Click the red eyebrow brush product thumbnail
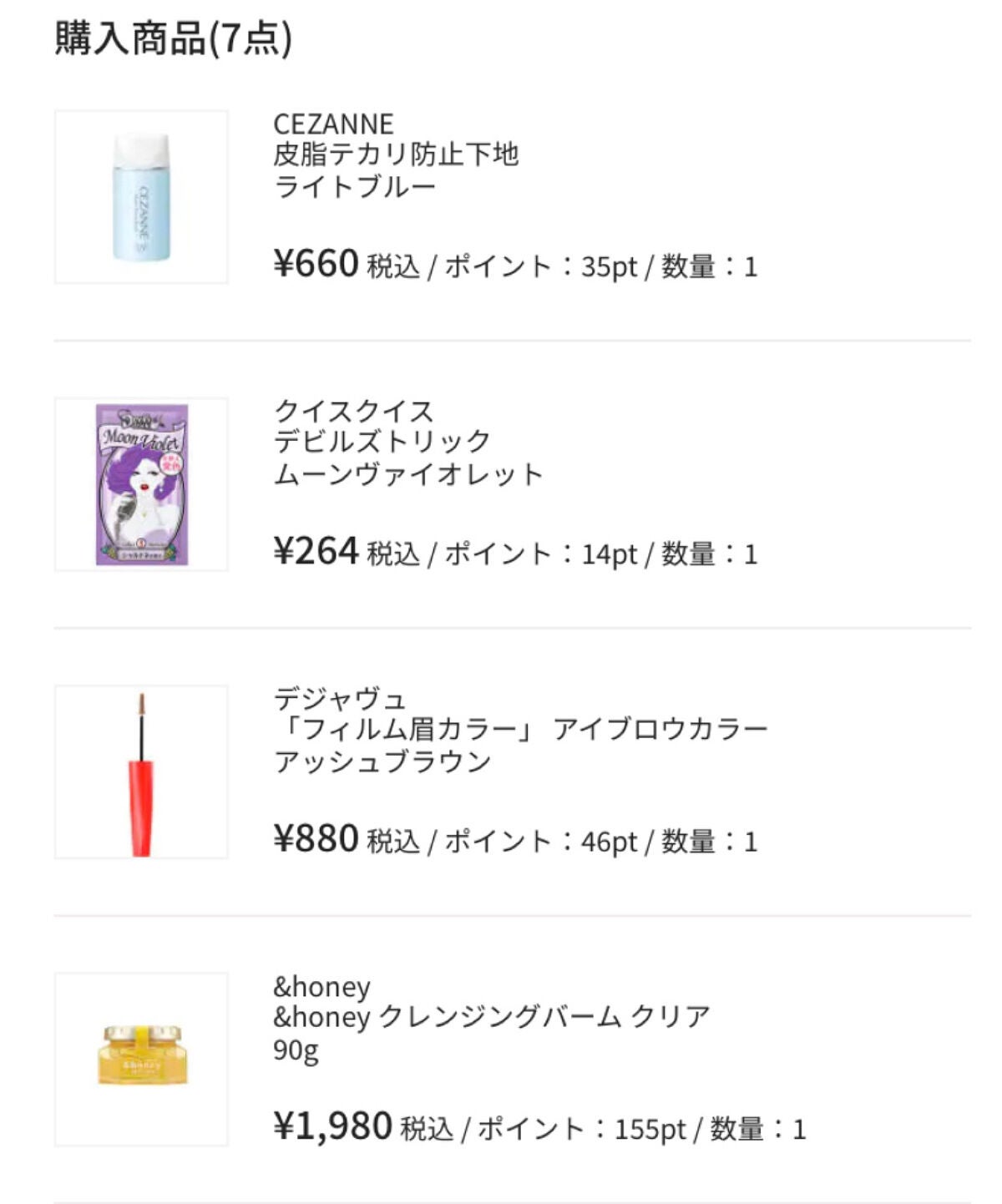 pos(142,772)
